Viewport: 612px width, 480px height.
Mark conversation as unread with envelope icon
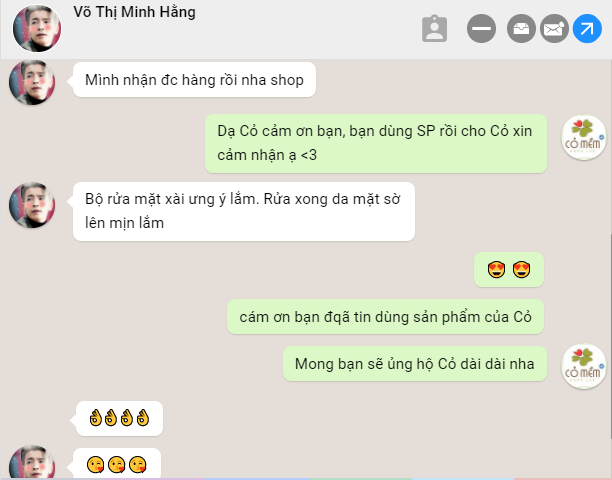pyautogui.click(x=554, y=30)
